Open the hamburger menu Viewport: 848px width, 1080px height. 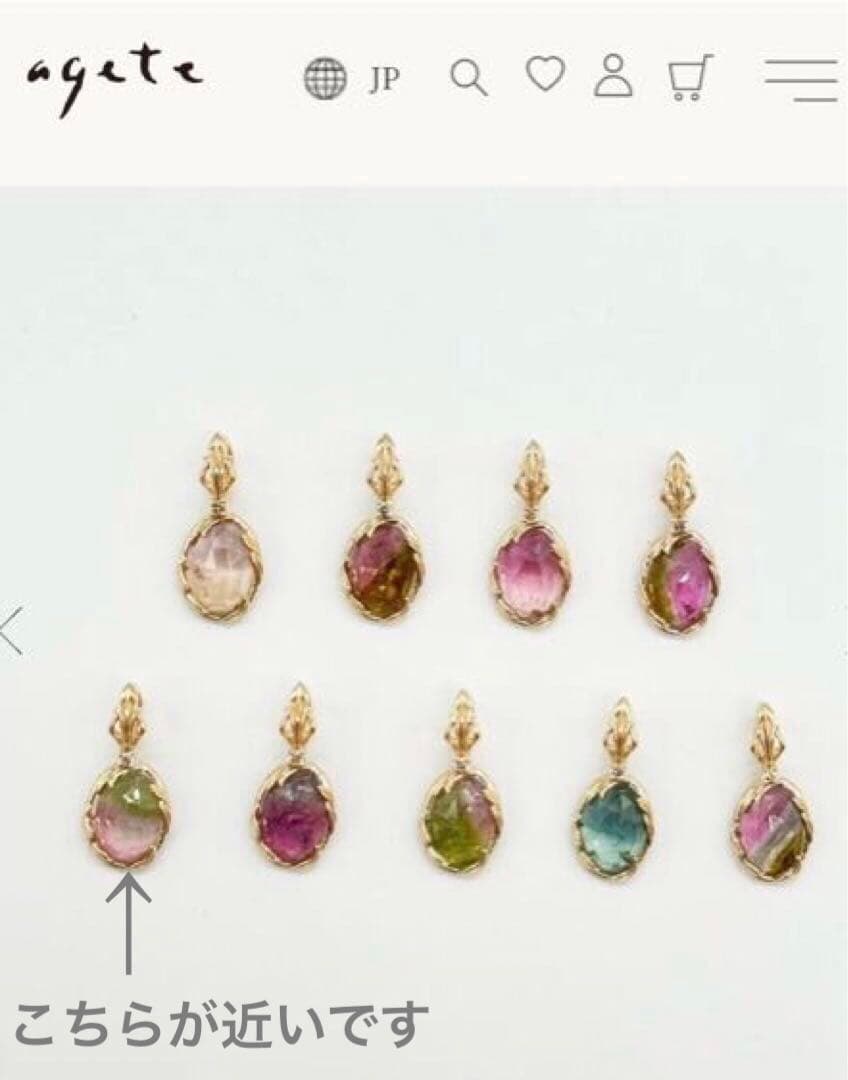click(x=801, y=78)
